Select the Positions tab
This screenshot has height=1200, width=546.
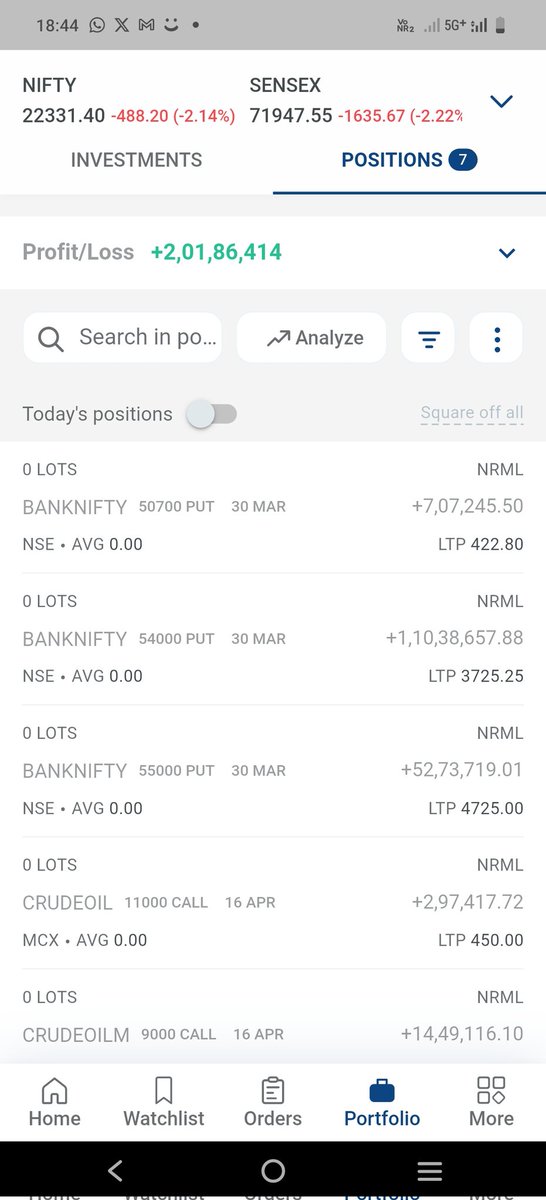click(409, 160)
